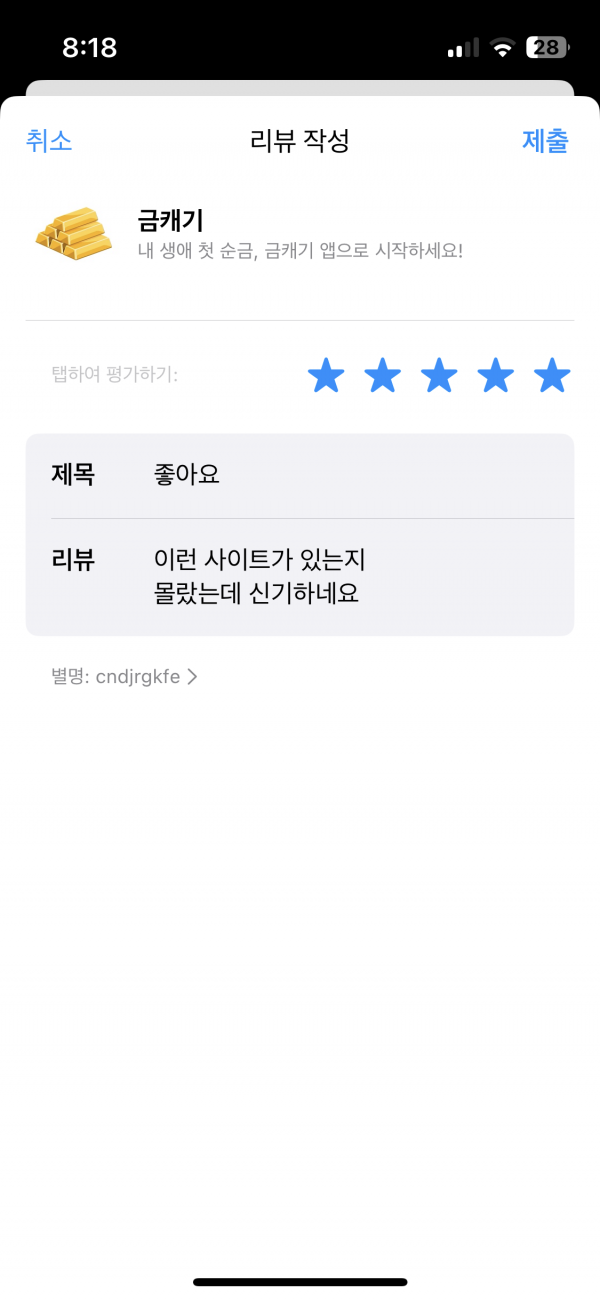
Task: Set rating to one star
Action: point(326,376)
